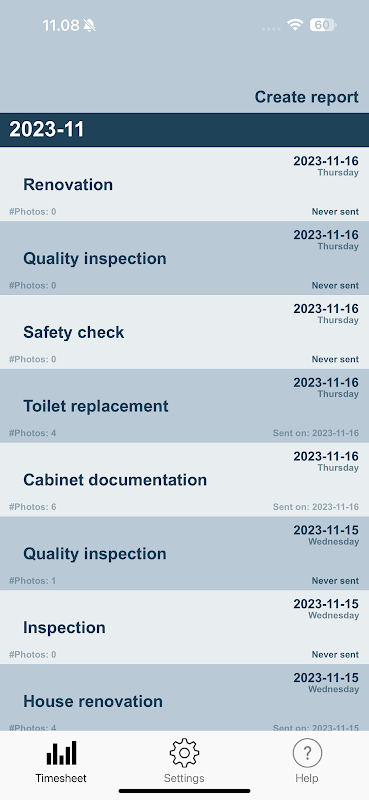Switch to the Settings tab

coord(184,761)
